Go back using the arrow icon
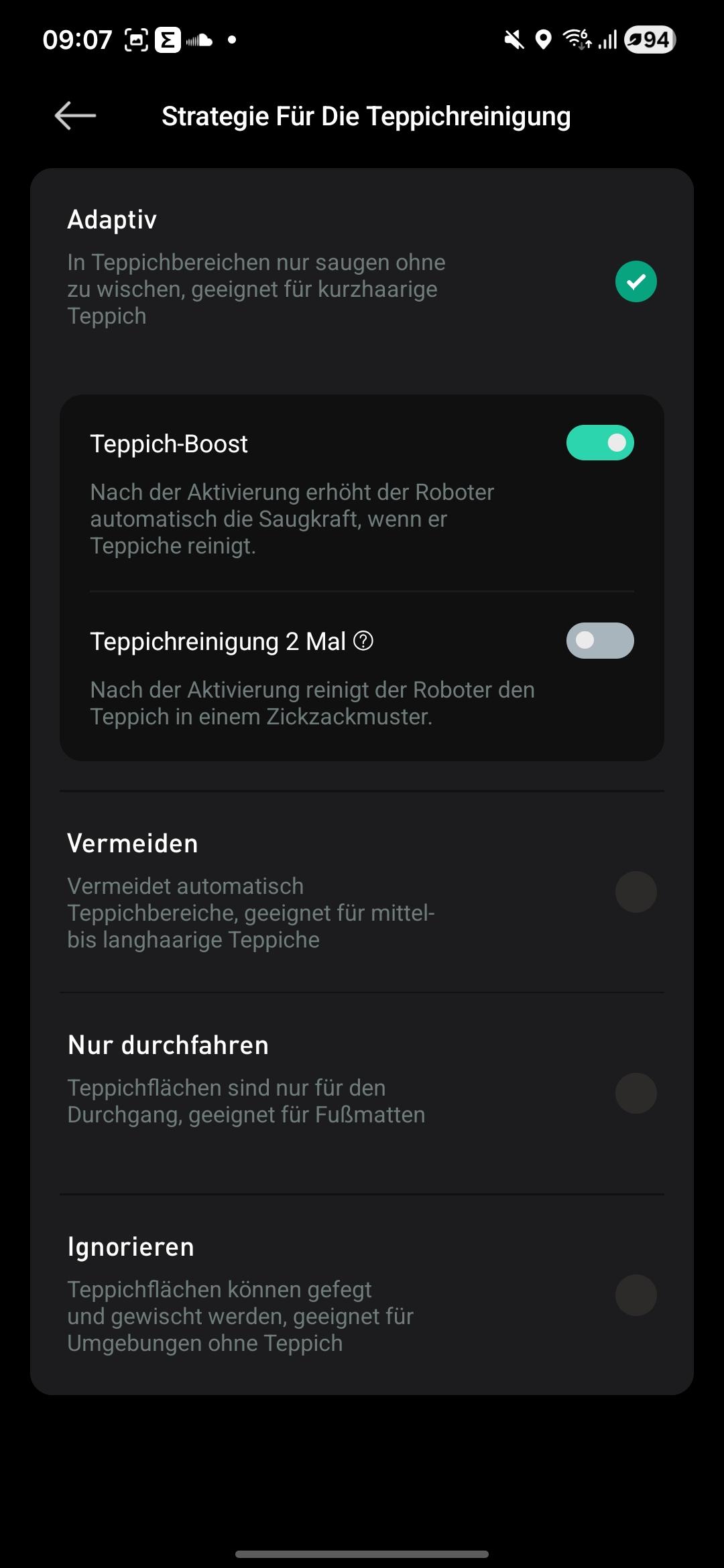This screenshot has width=724, height=1568. coord(75,116)
